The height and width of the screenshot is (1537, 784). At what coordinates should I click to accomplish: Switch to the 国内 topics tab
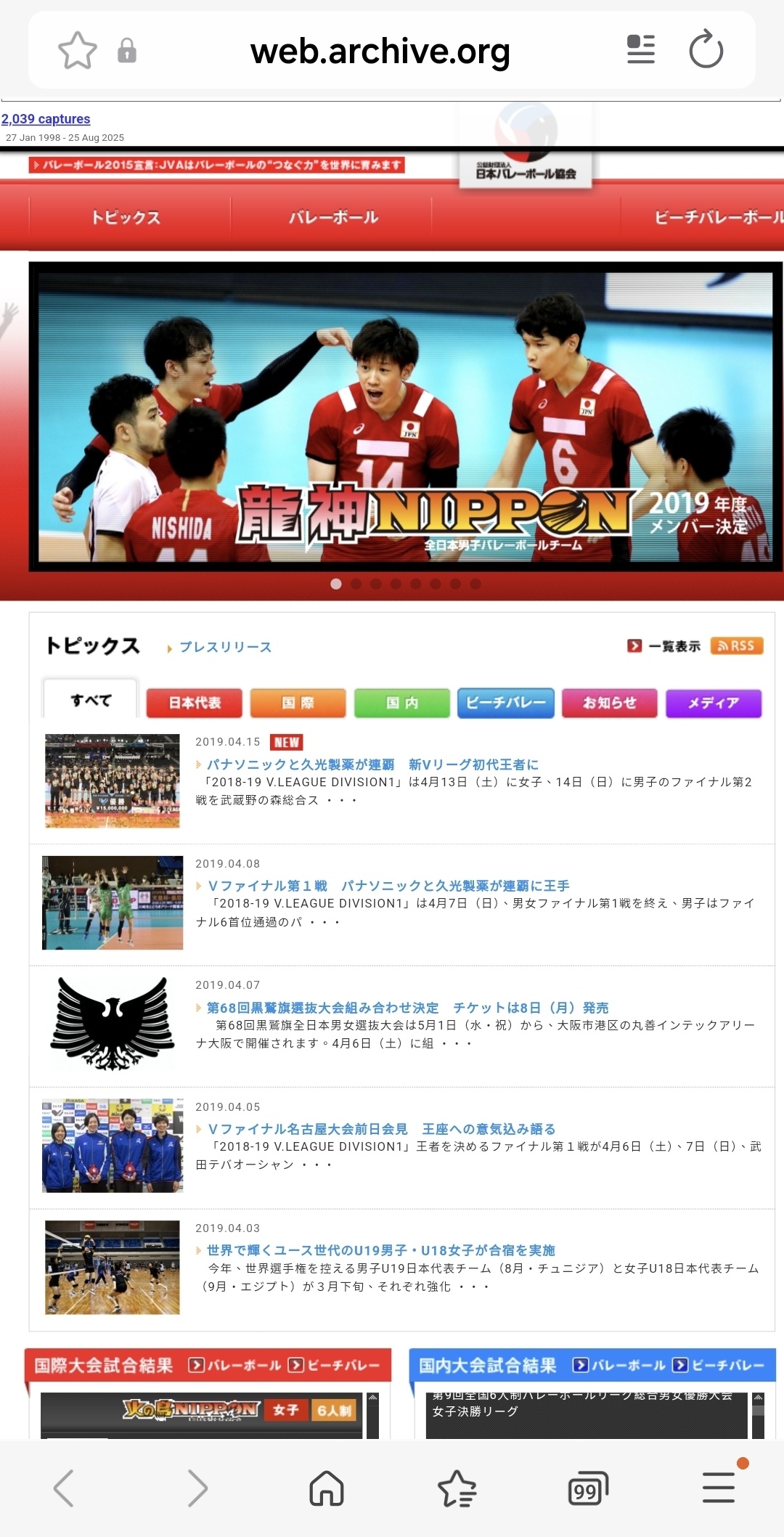tap(402, 703)
